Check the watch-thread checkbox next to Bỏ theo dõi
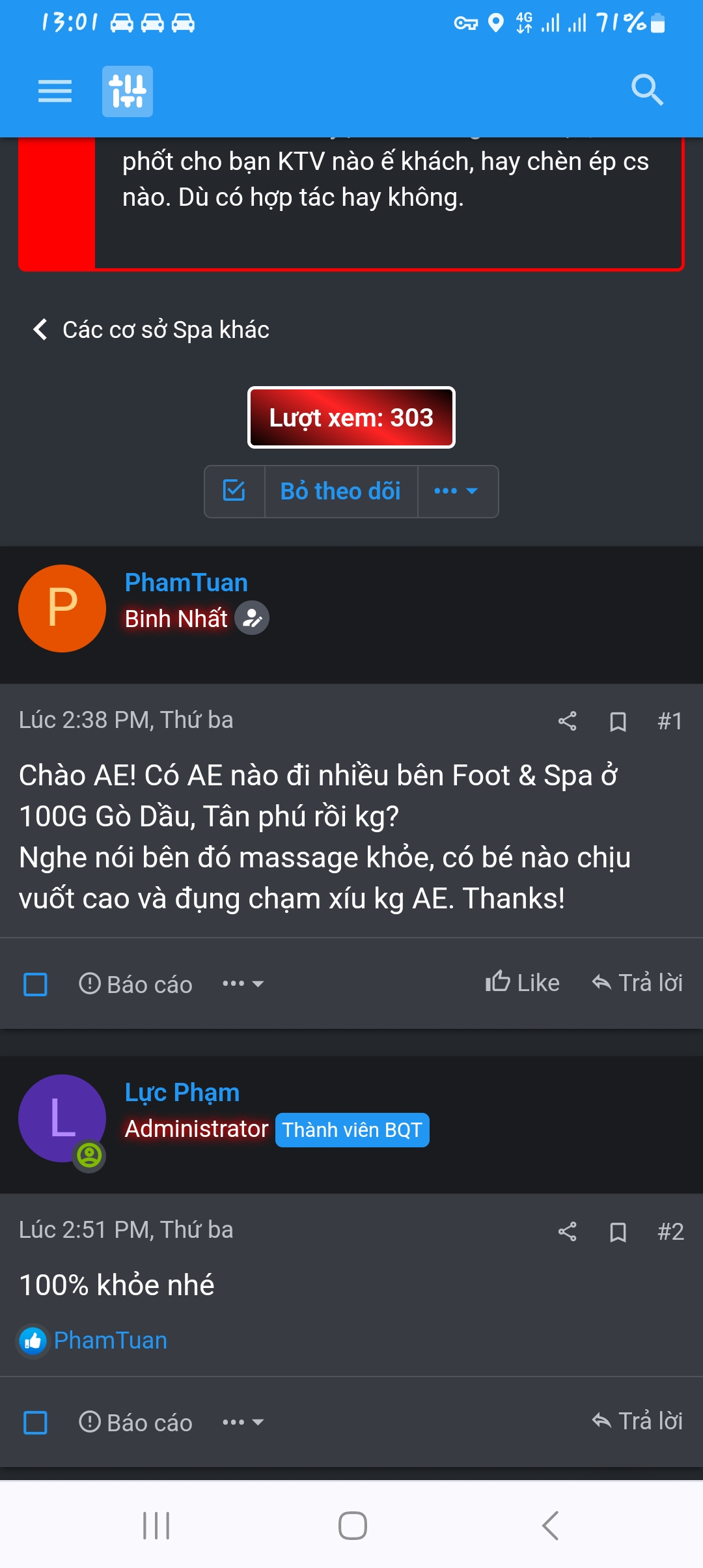Screen dimensions: 703x1568 [236, 492]
